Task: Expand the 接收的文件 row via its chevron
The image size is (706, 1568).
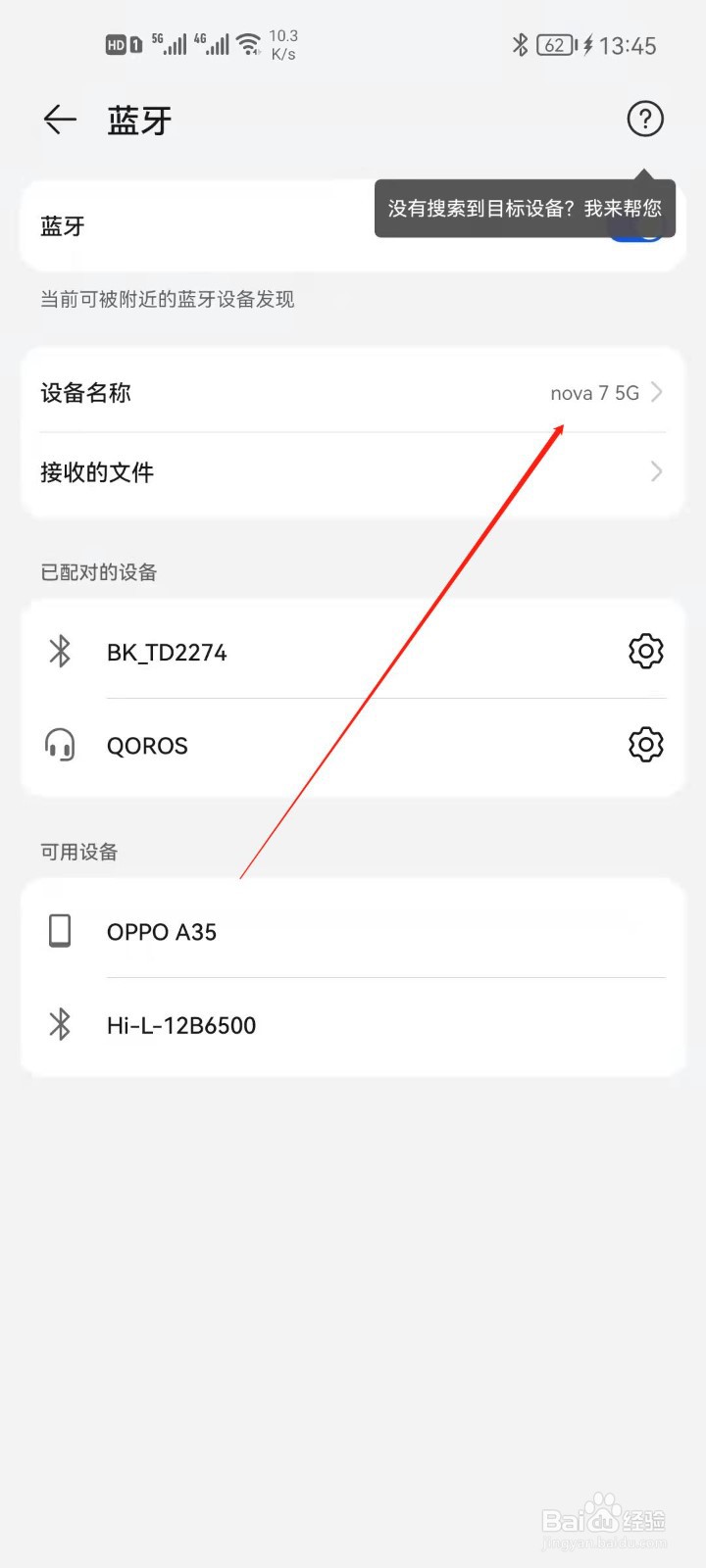Action: 656,471
